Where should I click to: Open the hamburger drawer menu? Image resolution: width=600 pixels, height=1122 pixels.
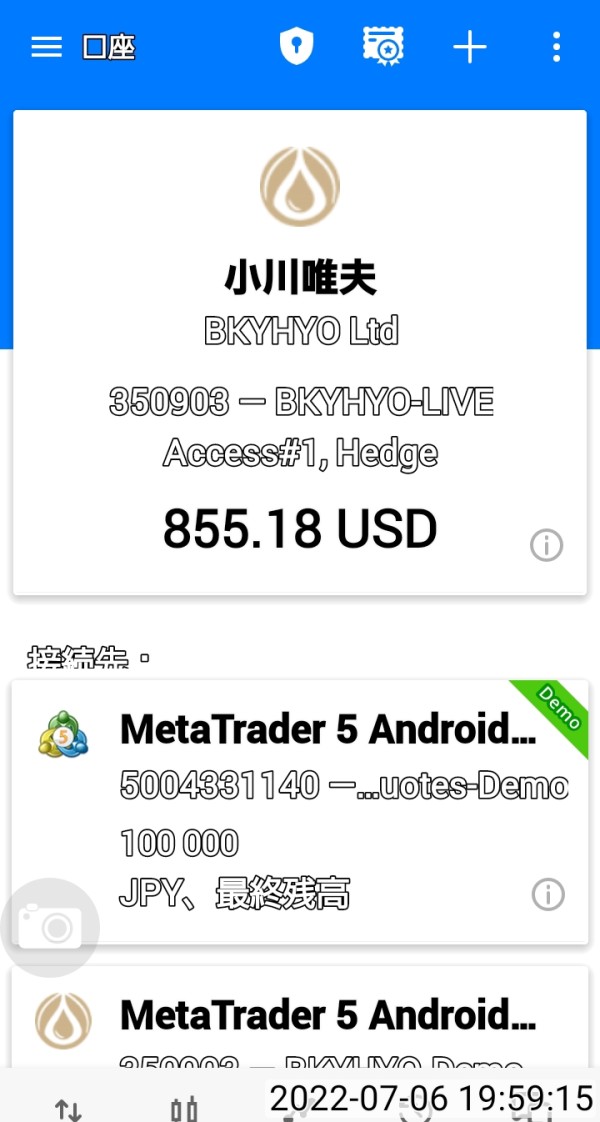click(x=46, y=47)
